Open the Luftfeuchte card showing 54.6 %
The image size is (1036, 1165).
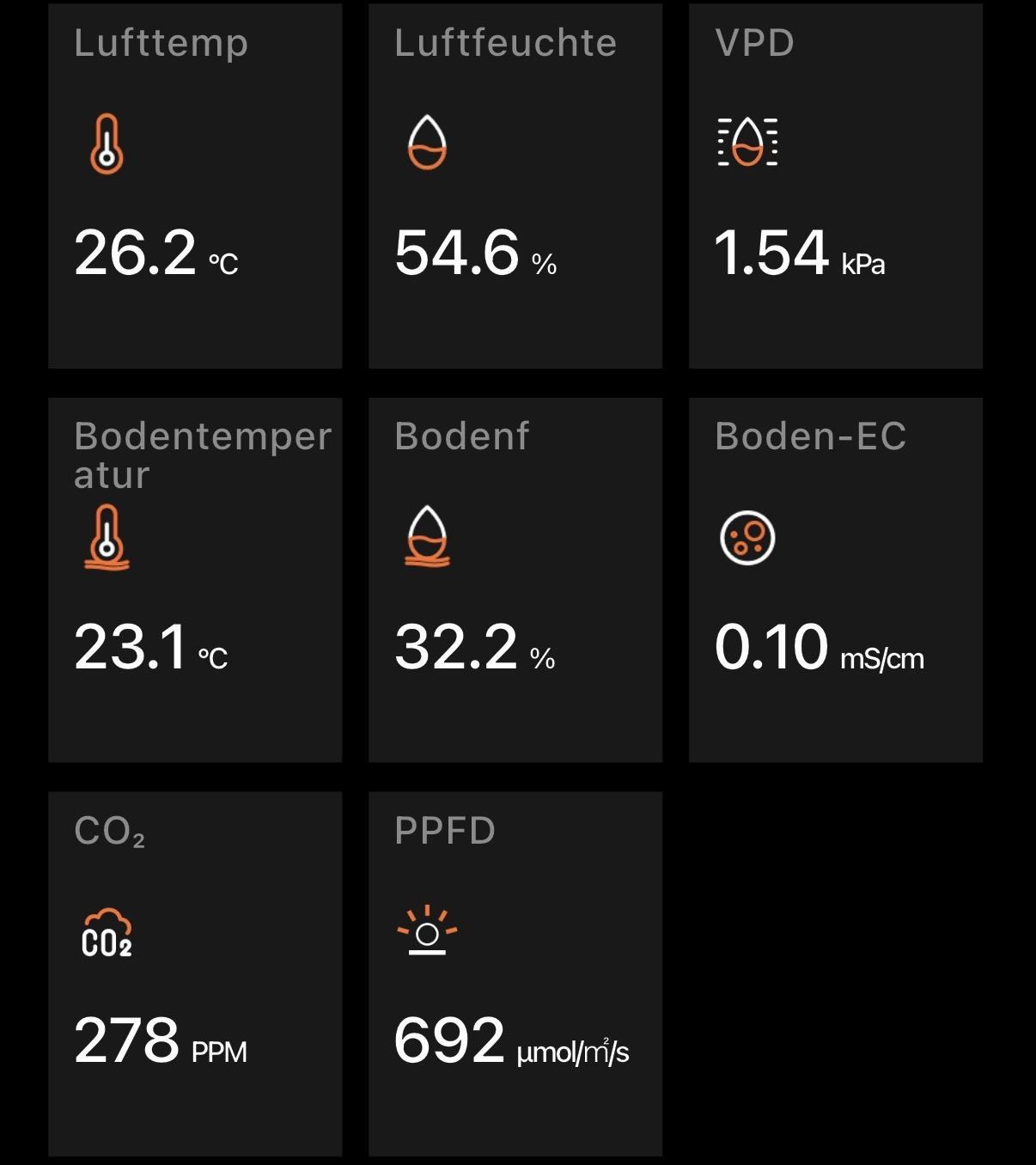[515, 186]
